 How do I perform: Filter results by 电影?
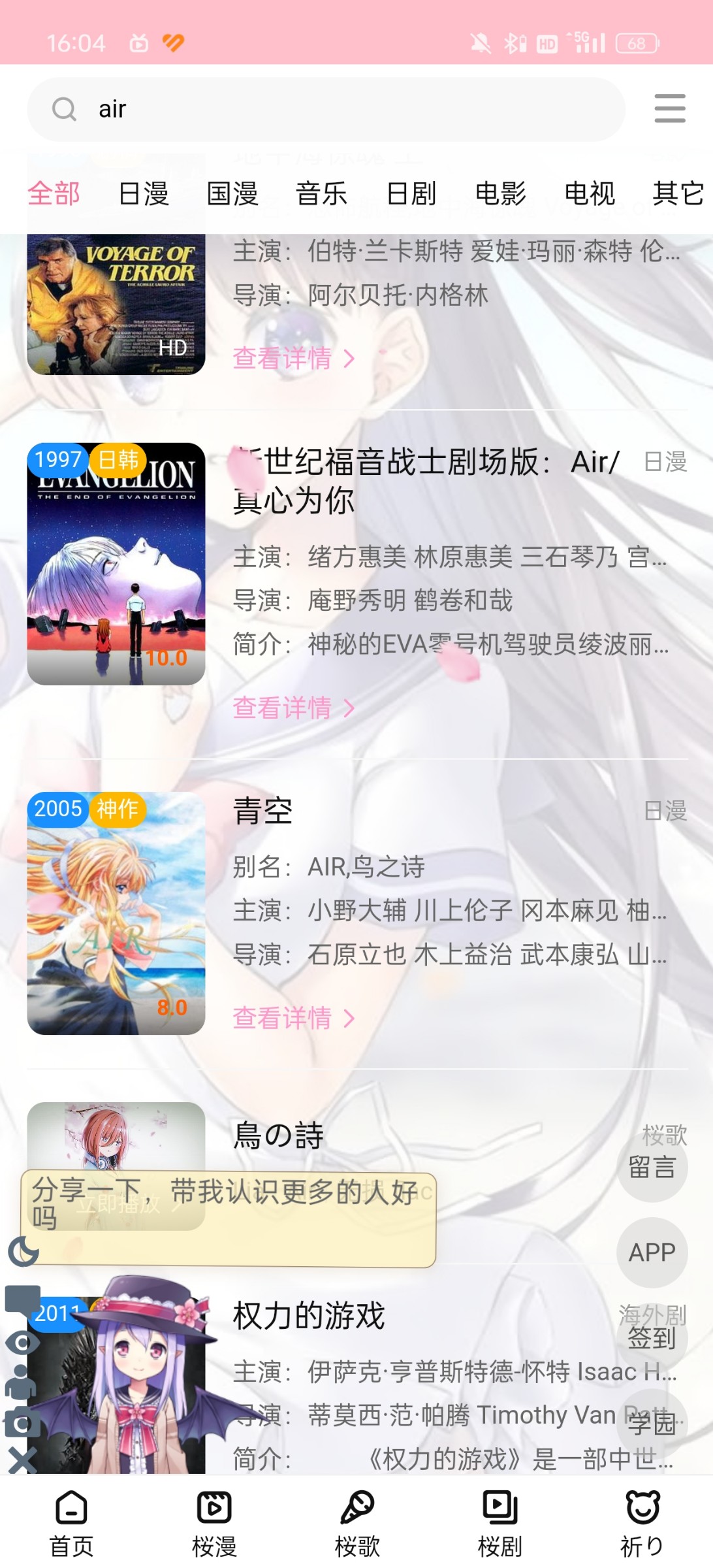pos(500,194)
